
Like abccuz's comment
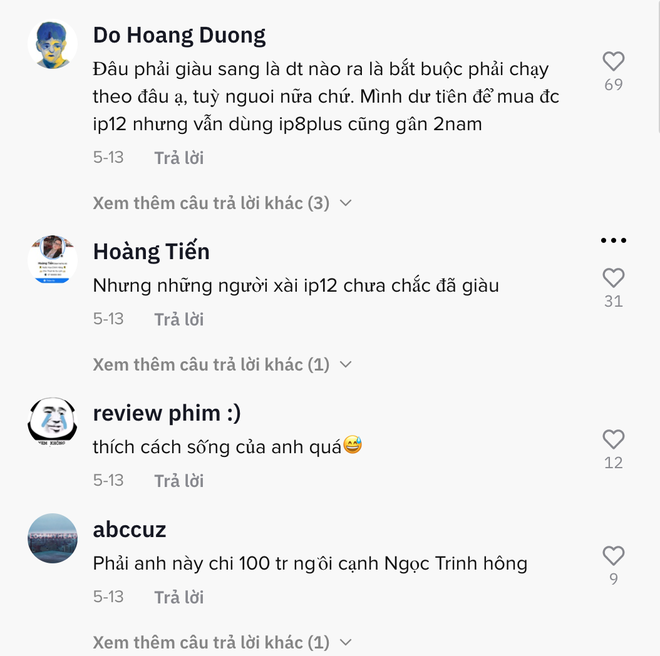pos(613,555)
